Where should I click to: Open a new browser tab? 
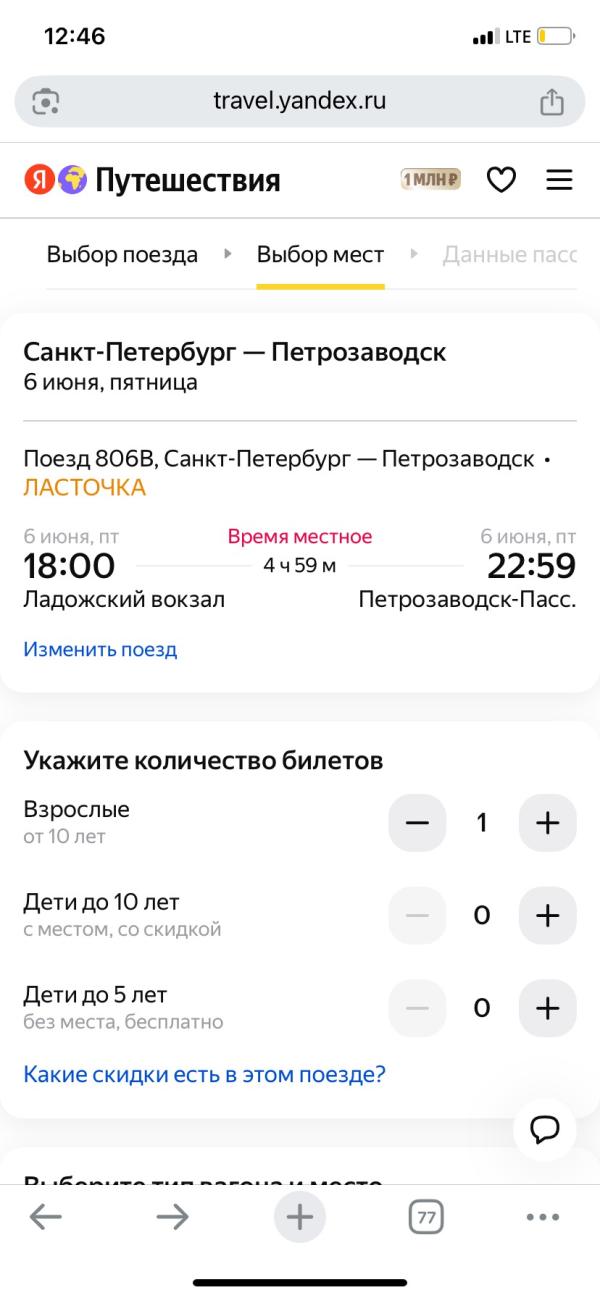point(300,1217)
